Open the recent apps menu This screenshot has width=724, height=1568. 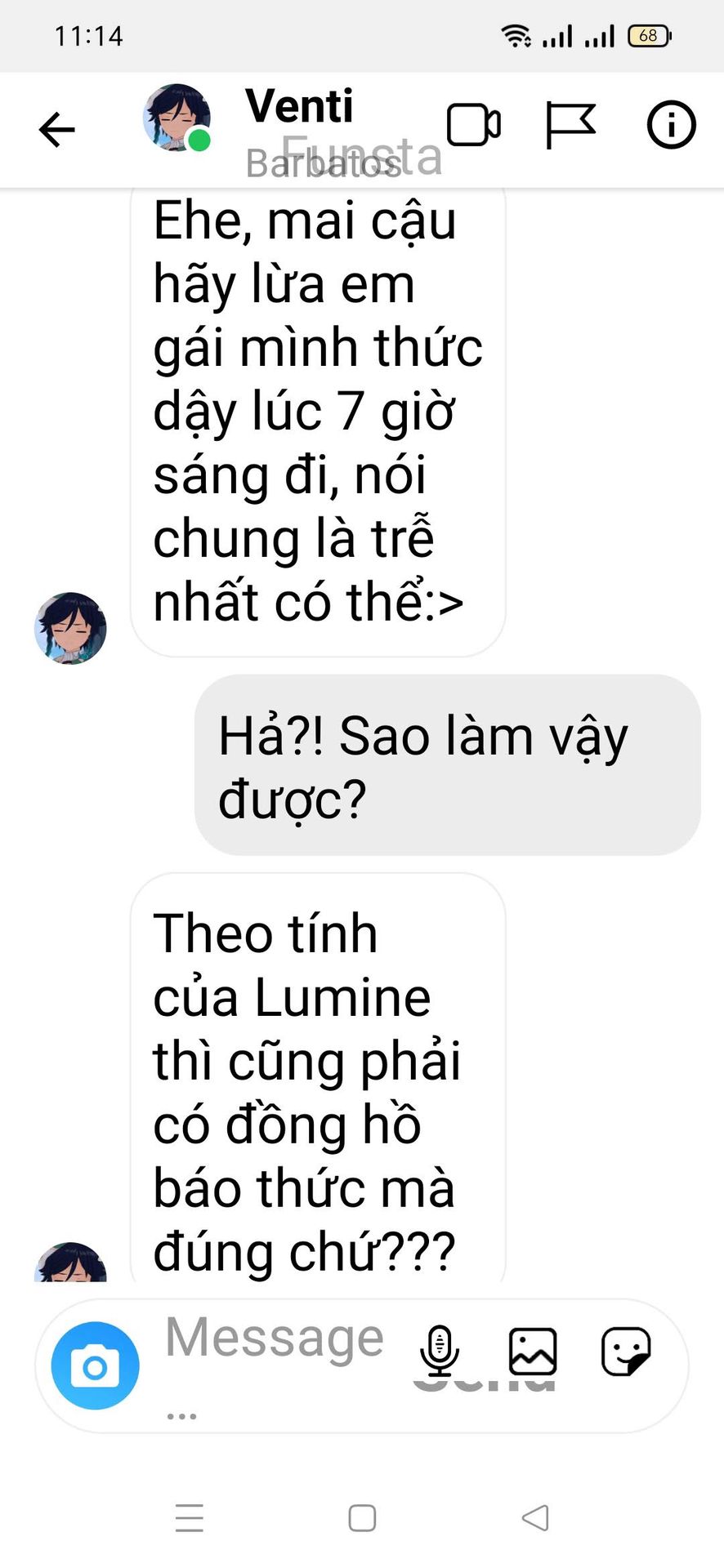click(189, 1518)
